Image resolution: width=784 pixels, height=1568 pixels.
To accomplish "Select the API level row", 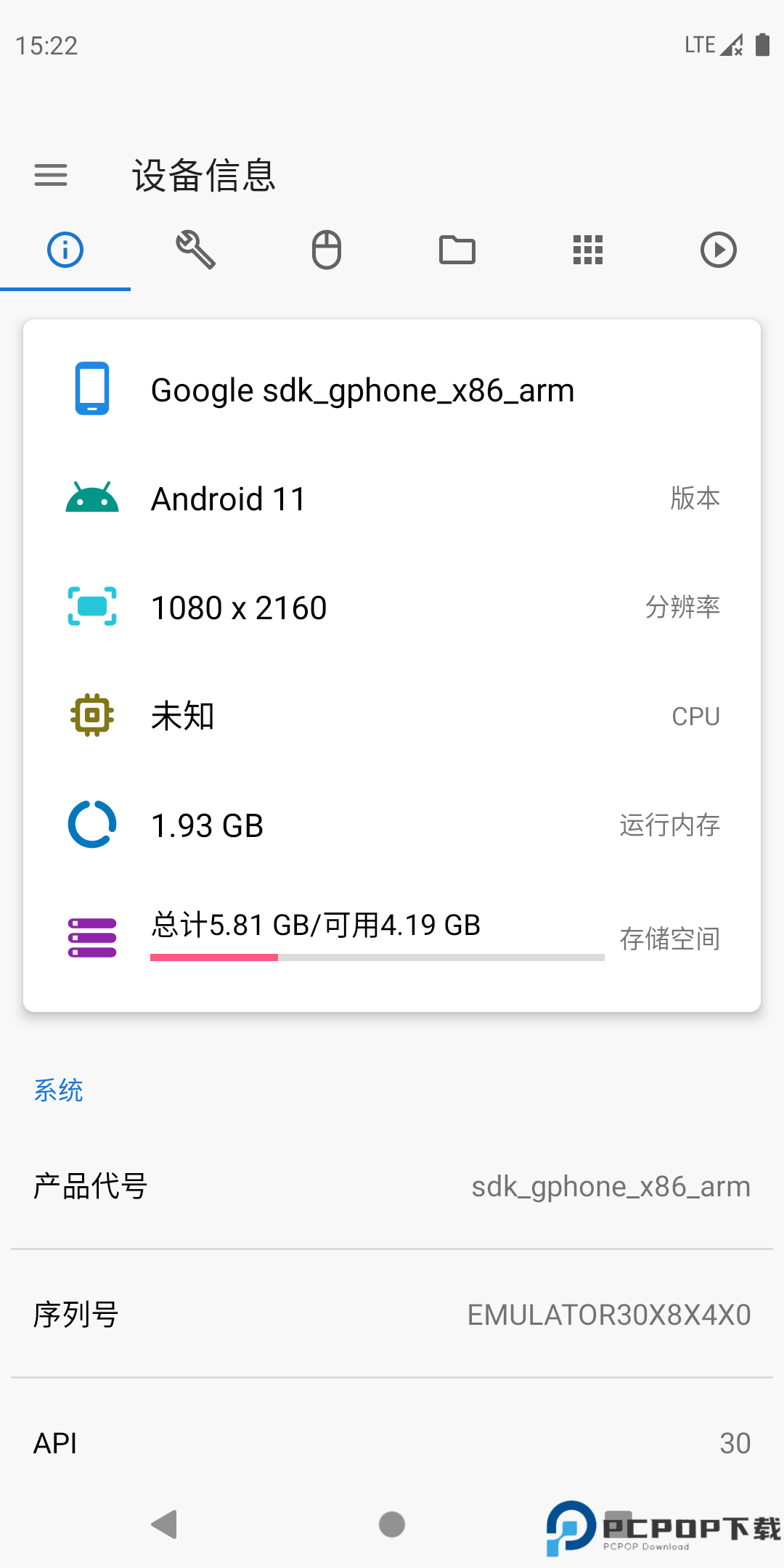I will [392, 1442].
